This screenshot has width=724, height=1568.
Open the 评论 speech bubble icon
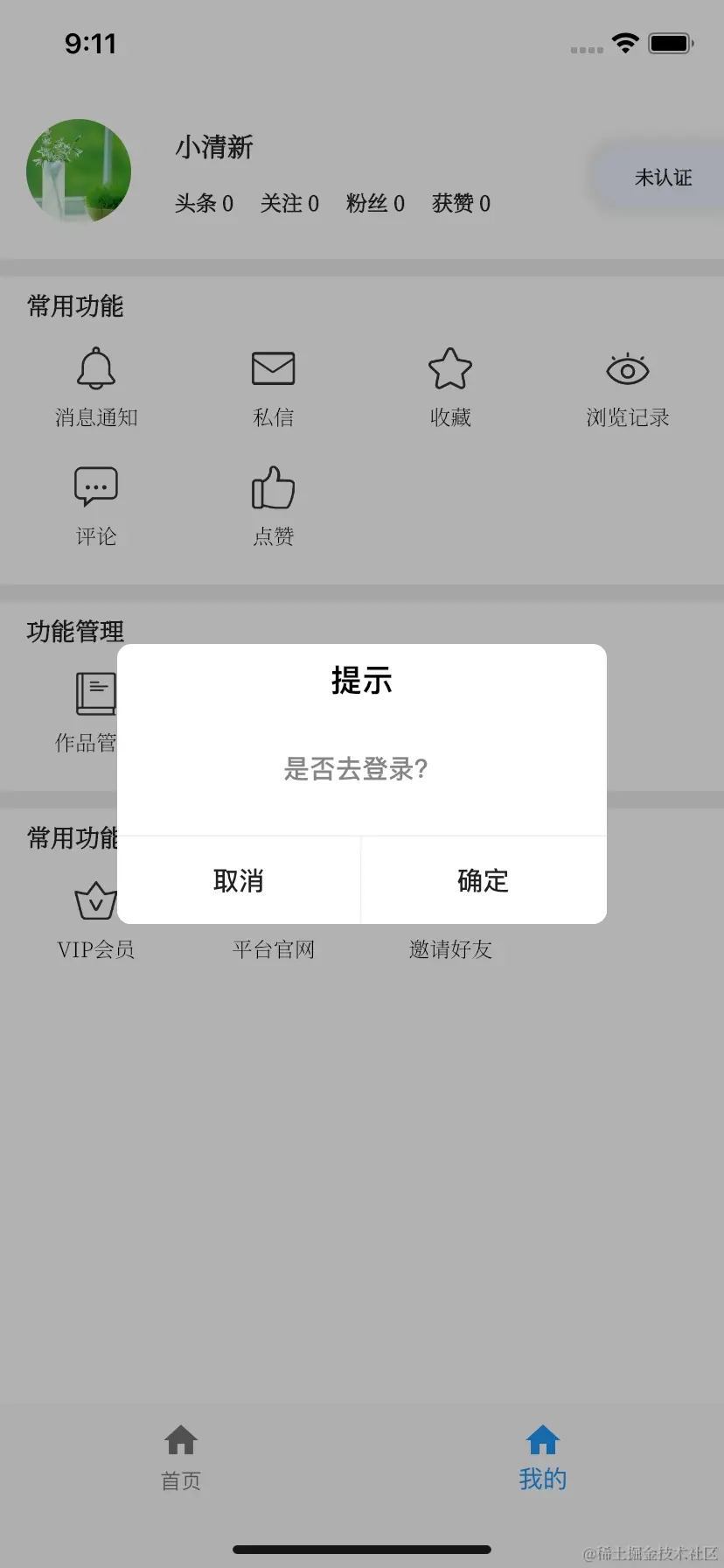(x=96, y=487)
